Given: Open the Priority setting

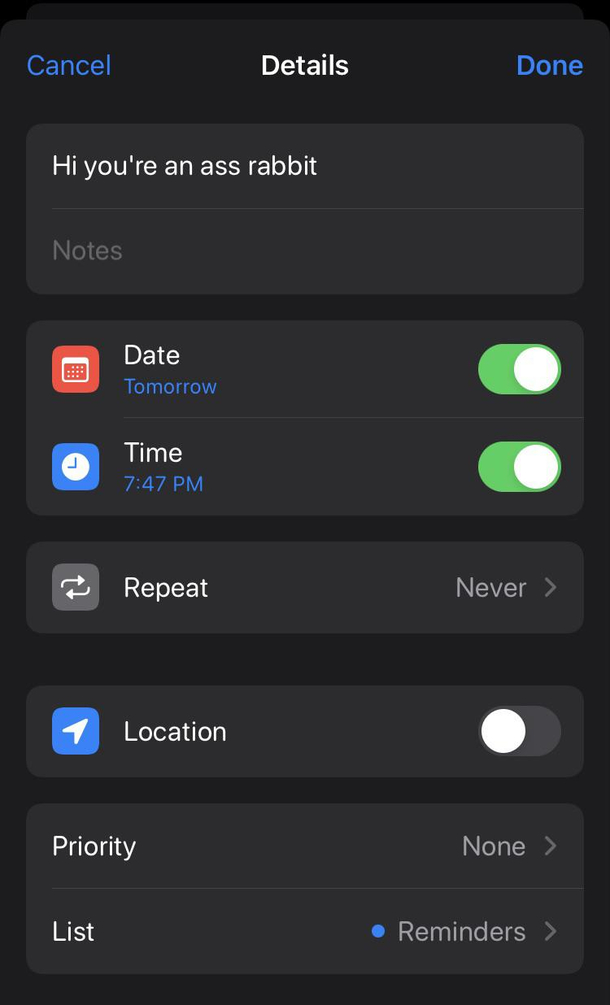Looking at the screenshot, I should pos(304,846).
